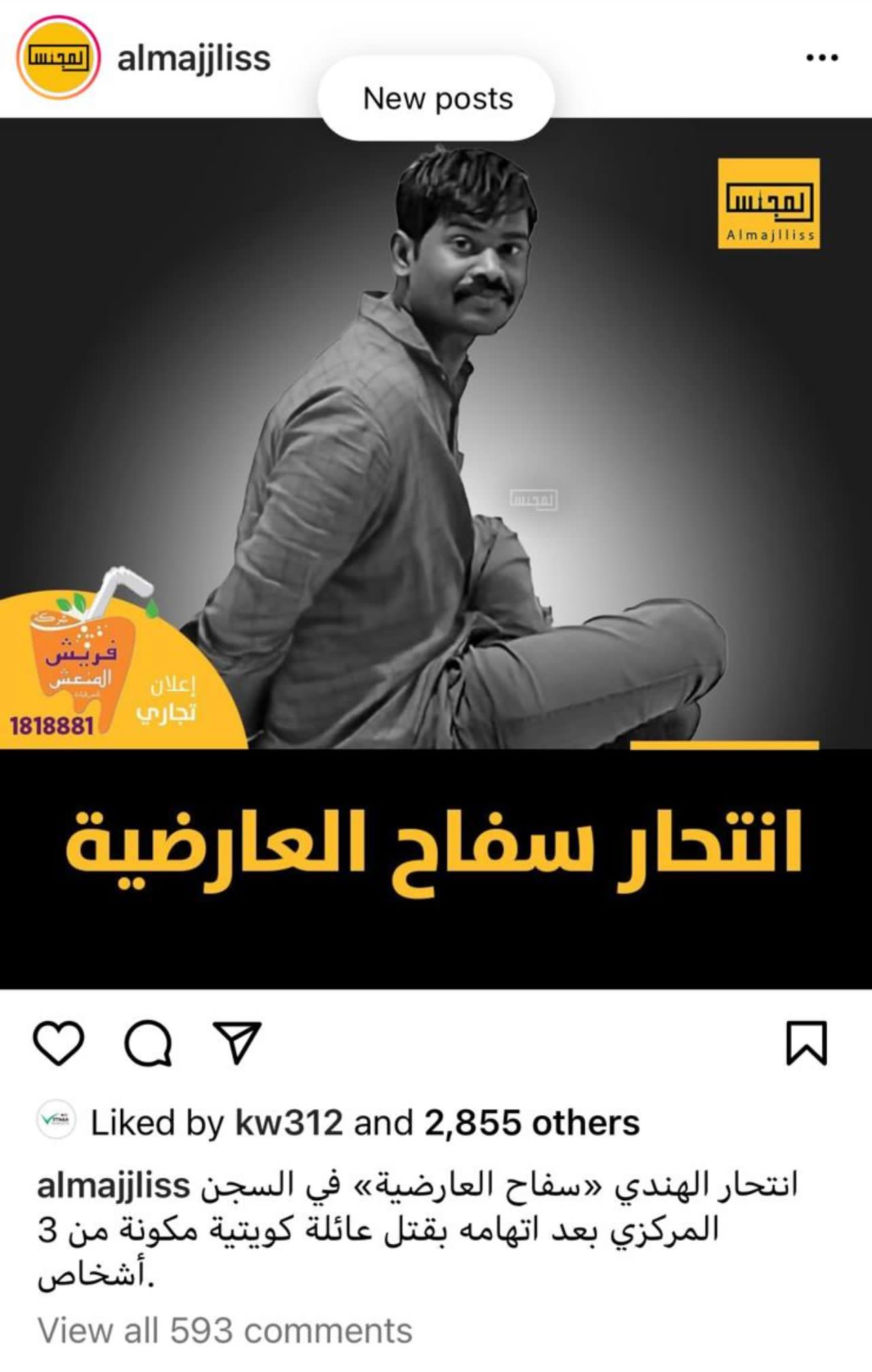
Task: Open the post's three-dot options menu
Action: (x=822, y=58)
